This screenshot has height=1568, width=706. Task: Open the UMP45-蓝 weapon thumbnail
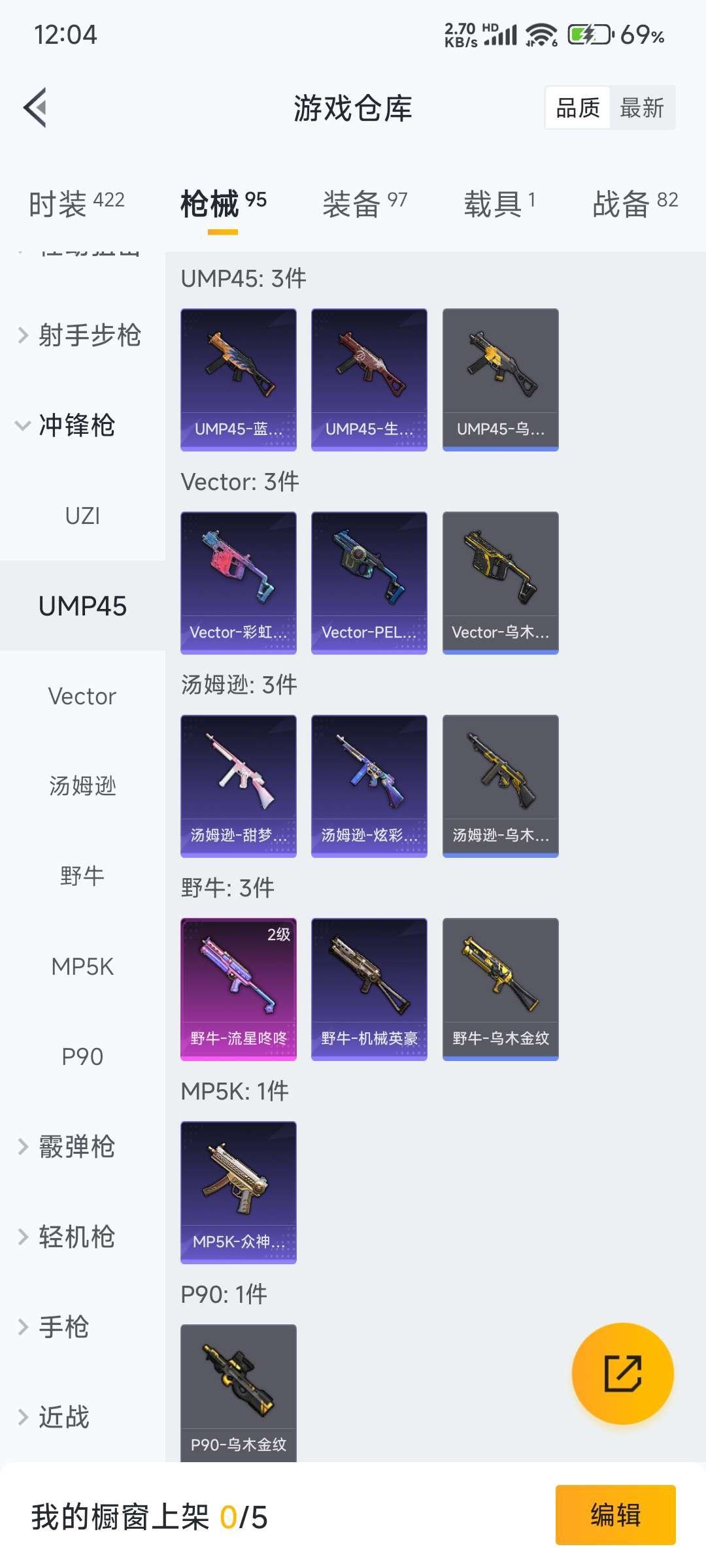tap(238, 379)
